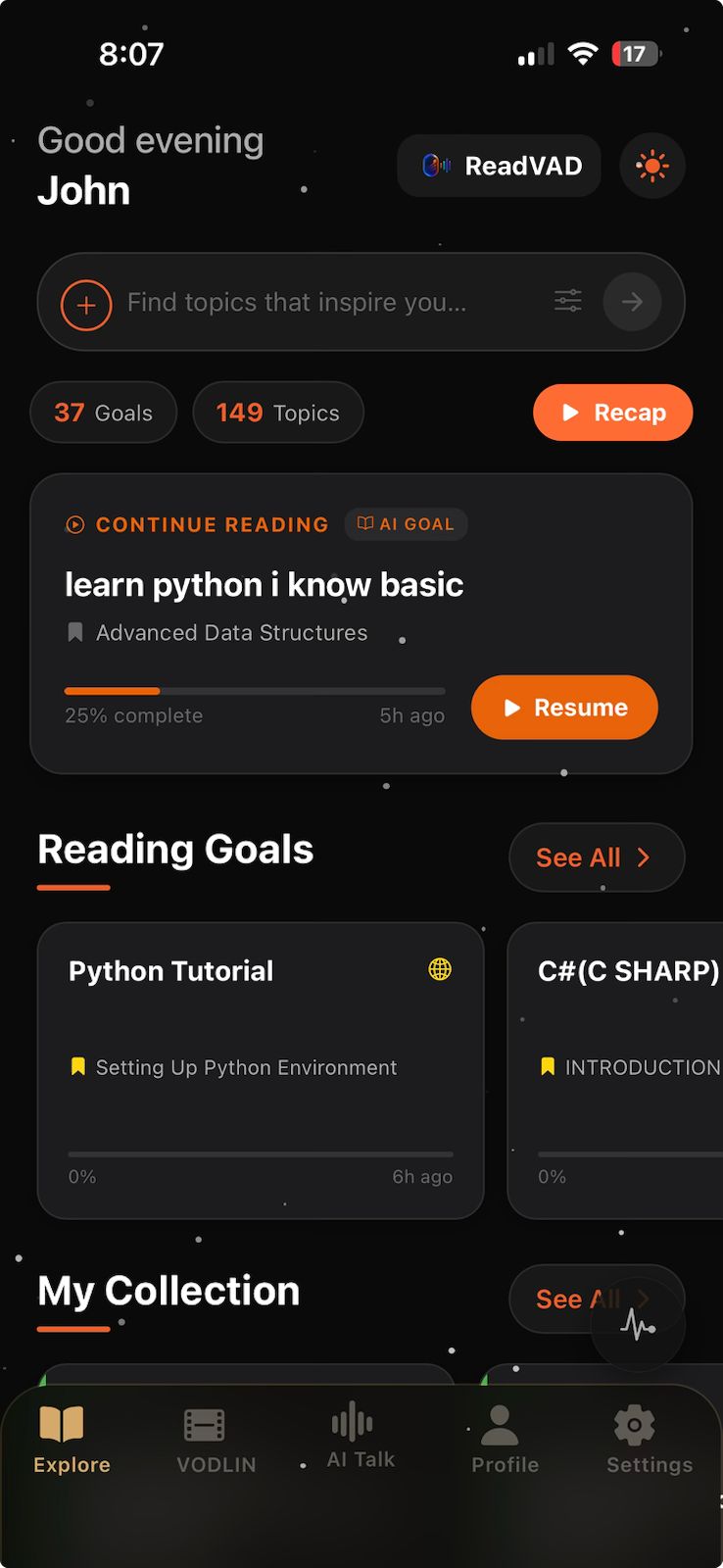Viewport: 723px width, 1568px height.
Task: Toggle the sun theme icon
Action: (x=652, y=166)
